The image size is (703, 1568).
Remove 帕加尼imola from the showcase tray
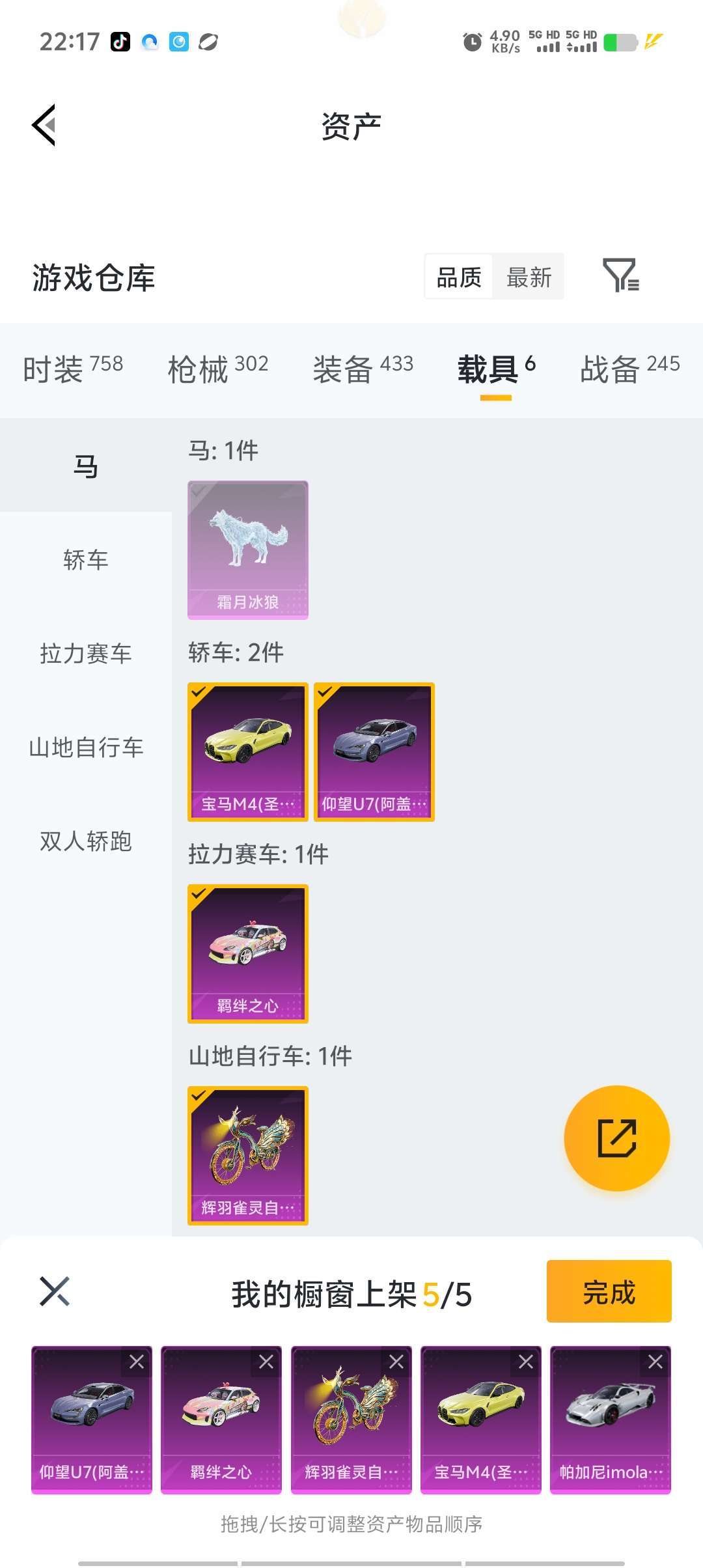(x=655, y=1362)
